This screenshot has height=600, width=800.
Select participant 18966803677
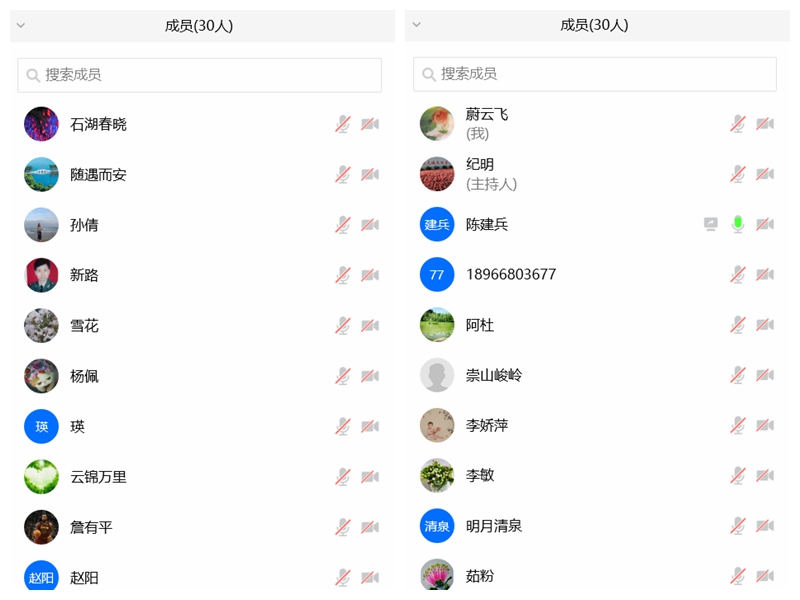click(x=511, y=274)
